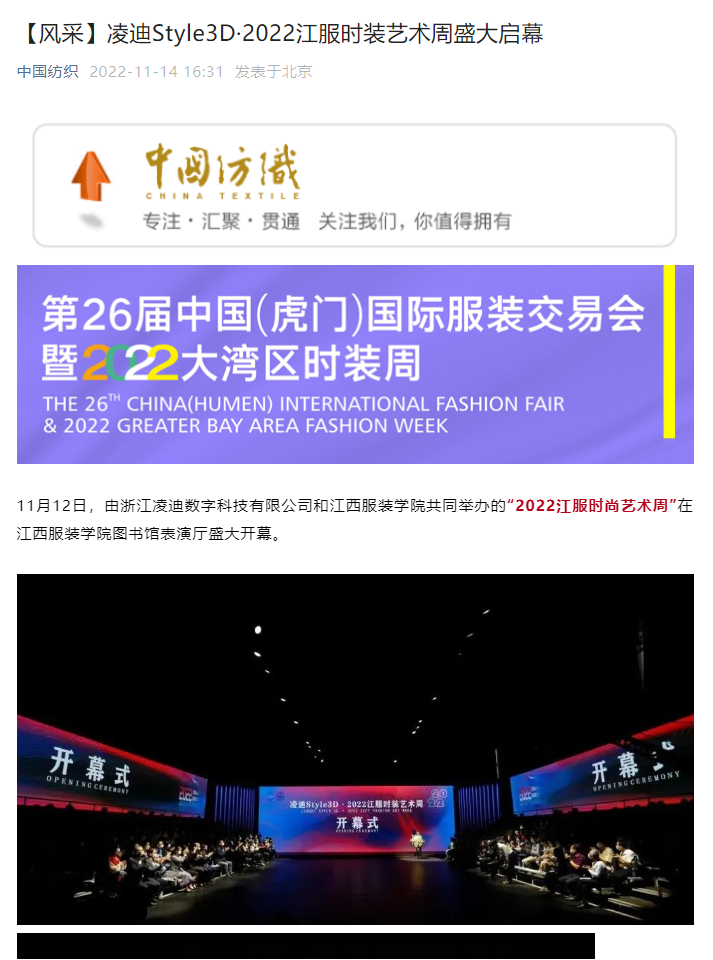Open the China Textile follow banner

pyautogui.click(x=355, y=185)
